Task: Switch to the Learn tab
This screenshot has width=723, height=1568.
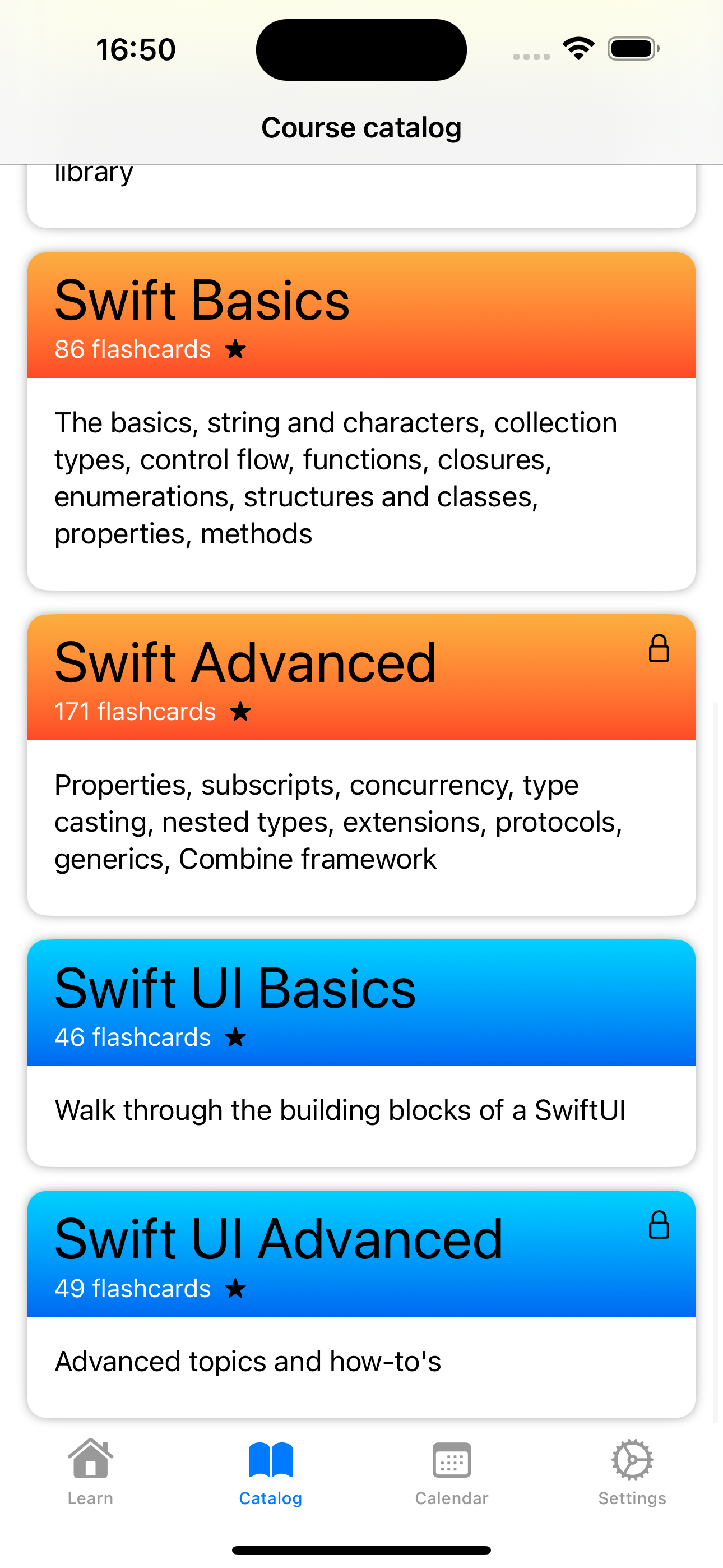Action: pos(91,1472)
